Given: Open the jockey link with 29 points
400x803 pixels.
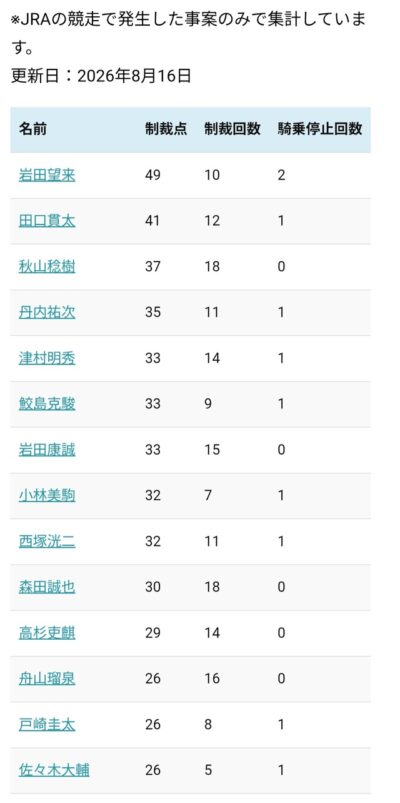Looking at the screenshot, I should pos(47,633).
